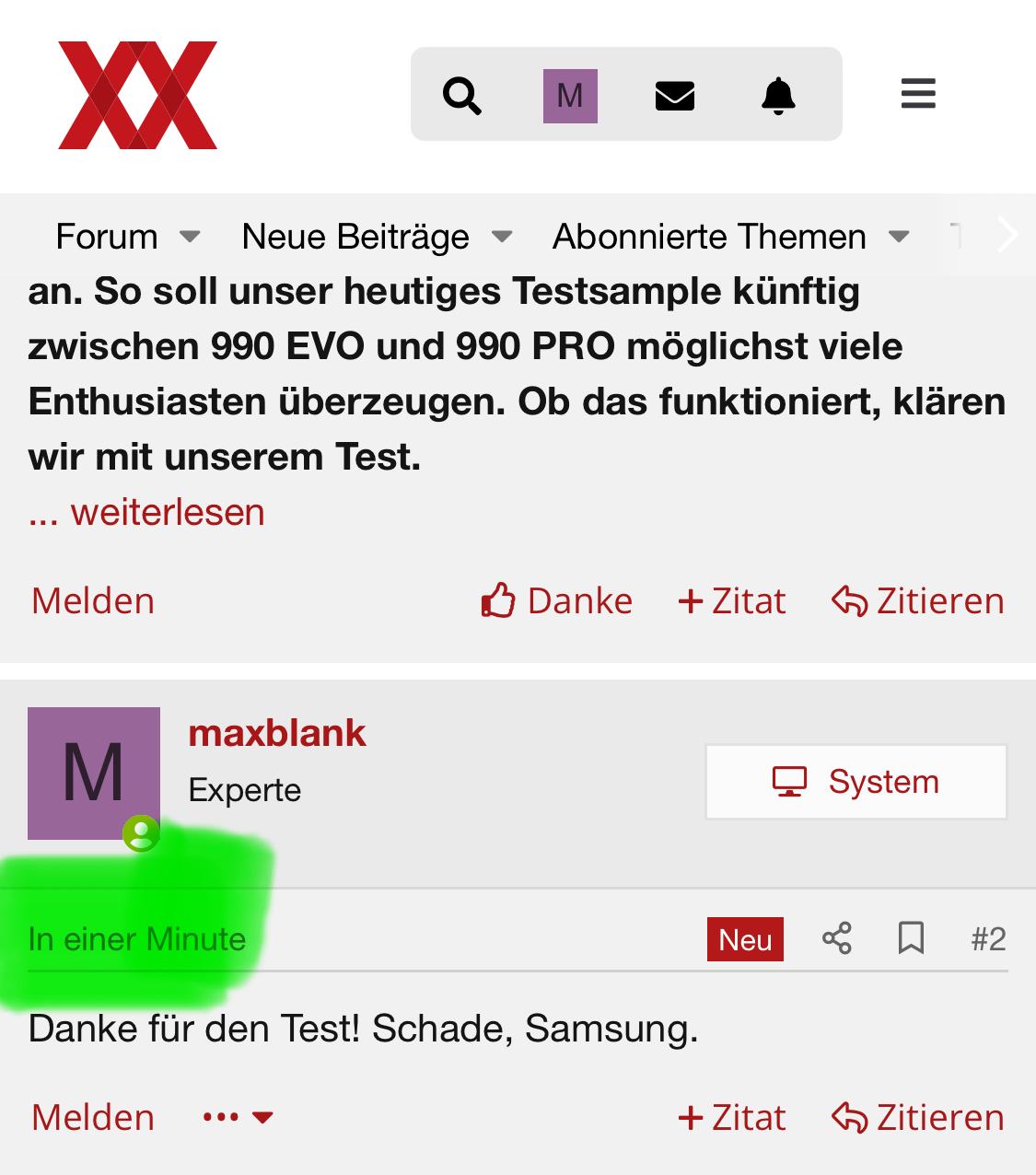Expand Abonnierte Themen dropdown
The image size is (1036, 1175).
pos(899,237)
